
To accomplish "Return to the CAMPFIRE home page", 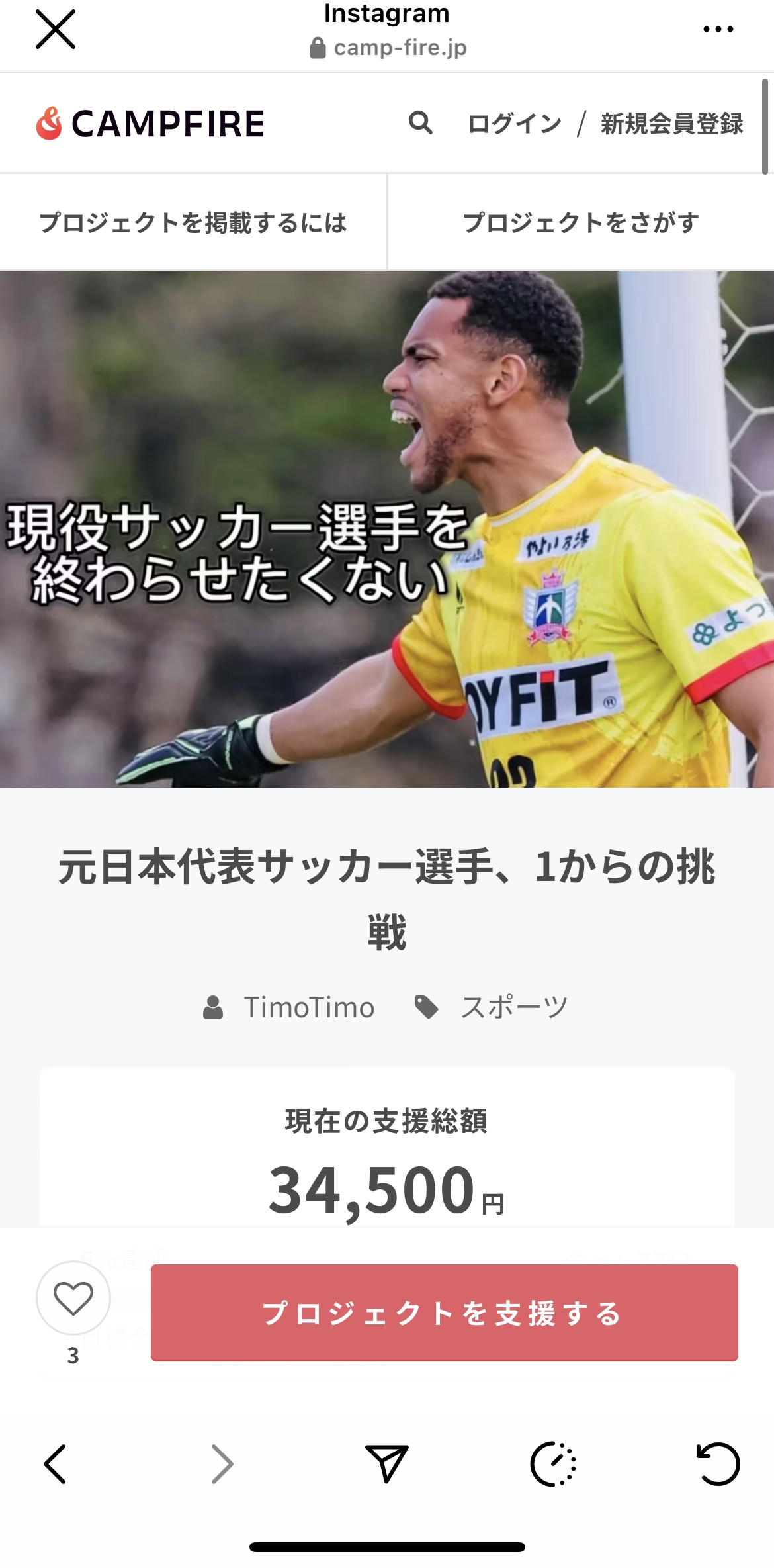I will [151, 124].
